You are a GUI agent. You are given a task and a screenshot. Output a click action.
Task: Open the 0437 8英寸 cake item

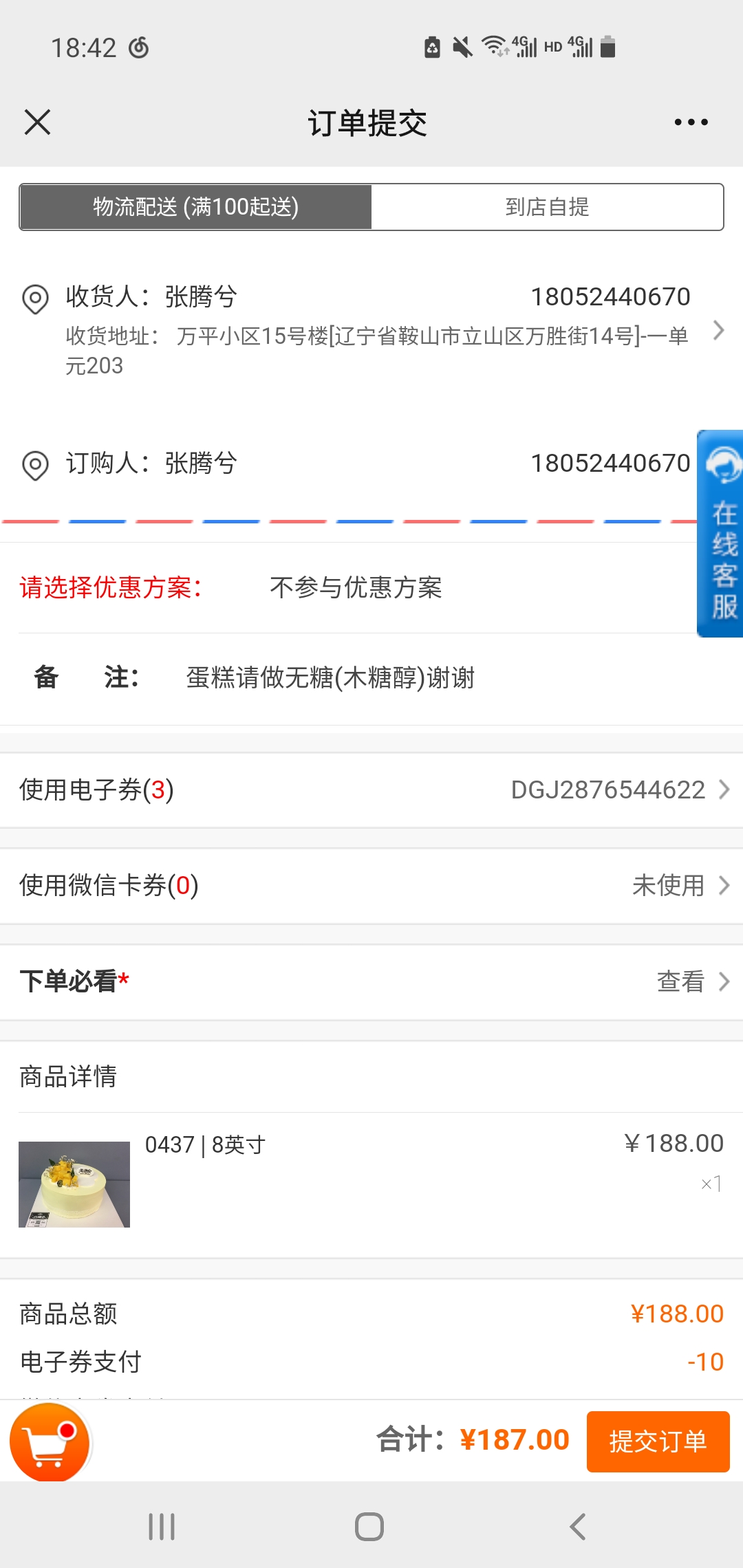click(x=371, y=1184)
